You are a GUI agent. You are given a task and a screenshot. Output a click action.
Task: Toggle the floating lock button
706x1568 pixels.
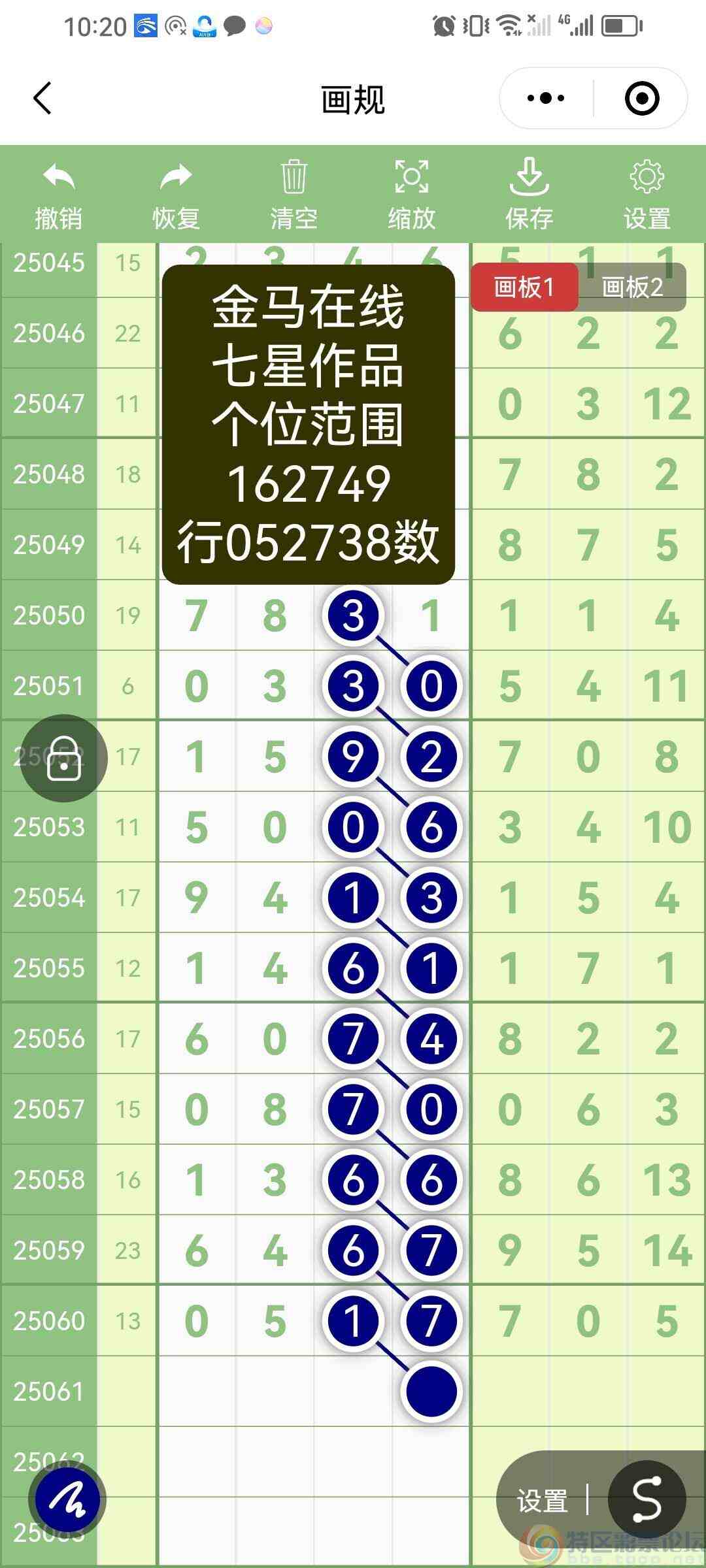click(63, 758)
